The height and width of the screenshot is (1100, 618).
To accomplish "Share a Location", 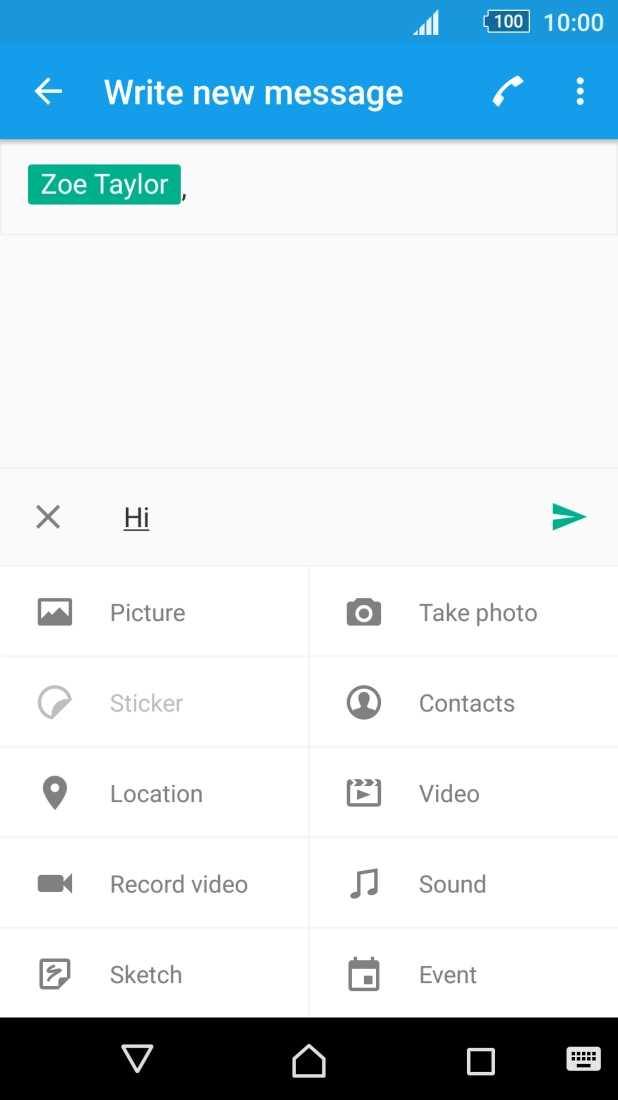I will (154, 794).
